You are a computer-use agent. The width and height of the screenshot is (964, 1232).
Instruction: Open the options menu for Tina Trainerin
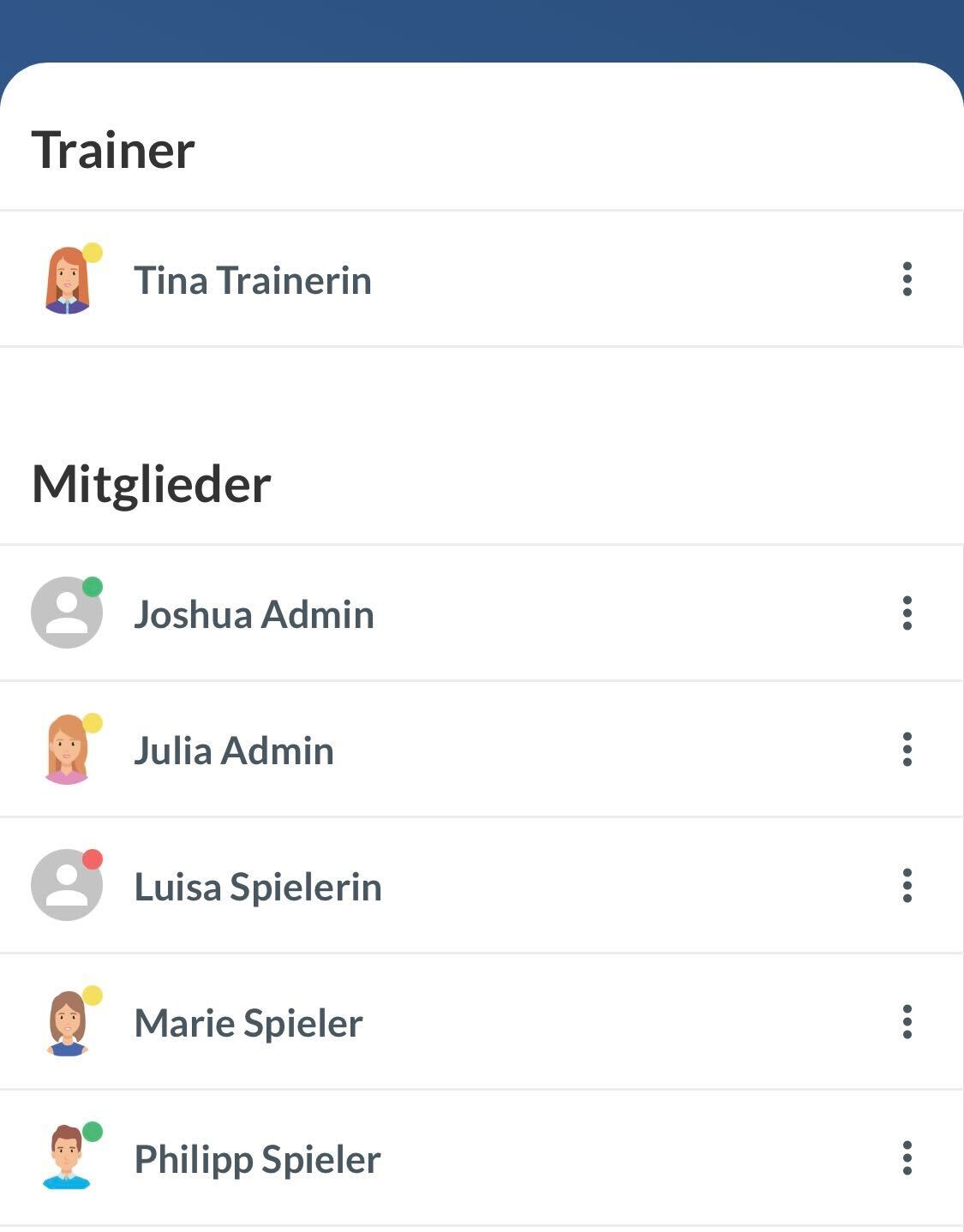click(x=907, y=279)
